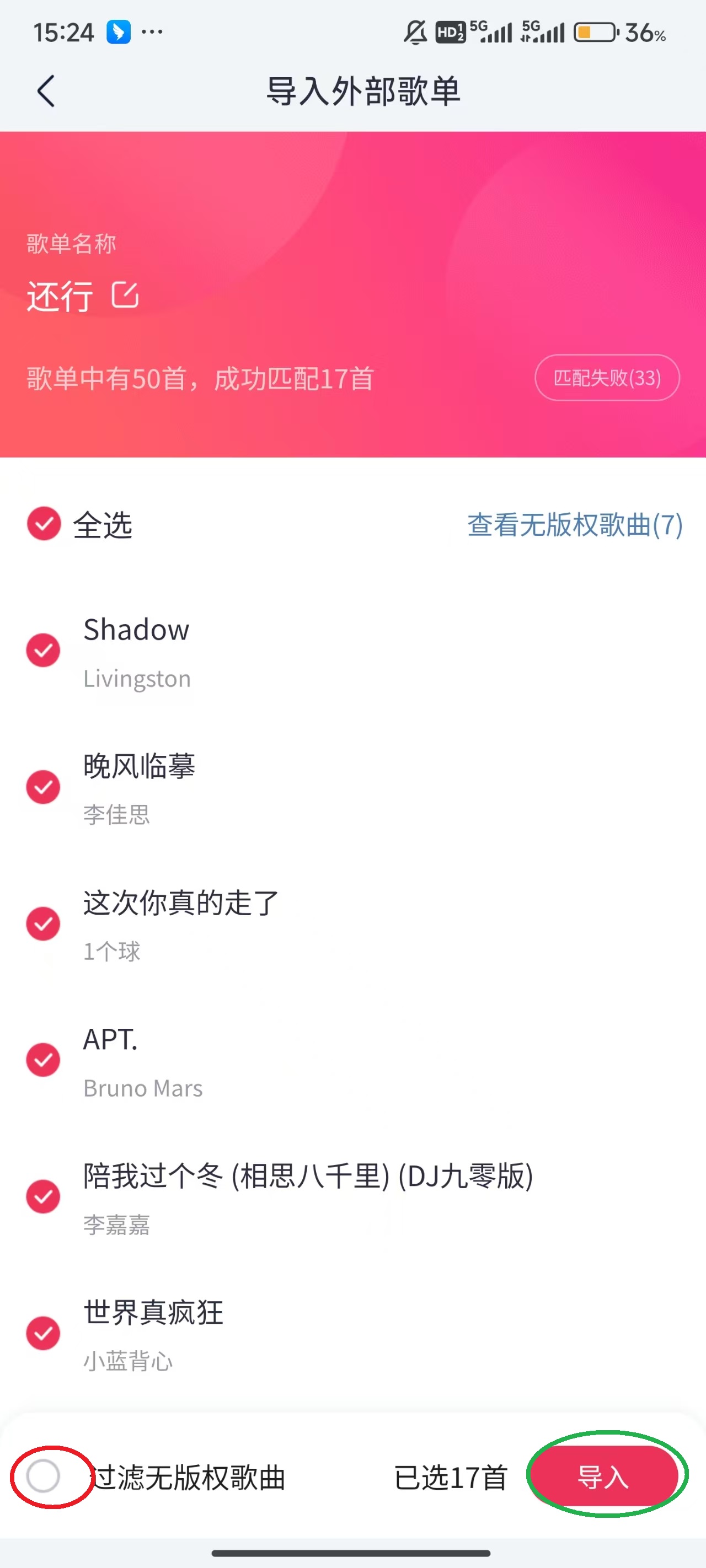Go back from the import playlist page
706x1568 pixels.
(46, 92)
